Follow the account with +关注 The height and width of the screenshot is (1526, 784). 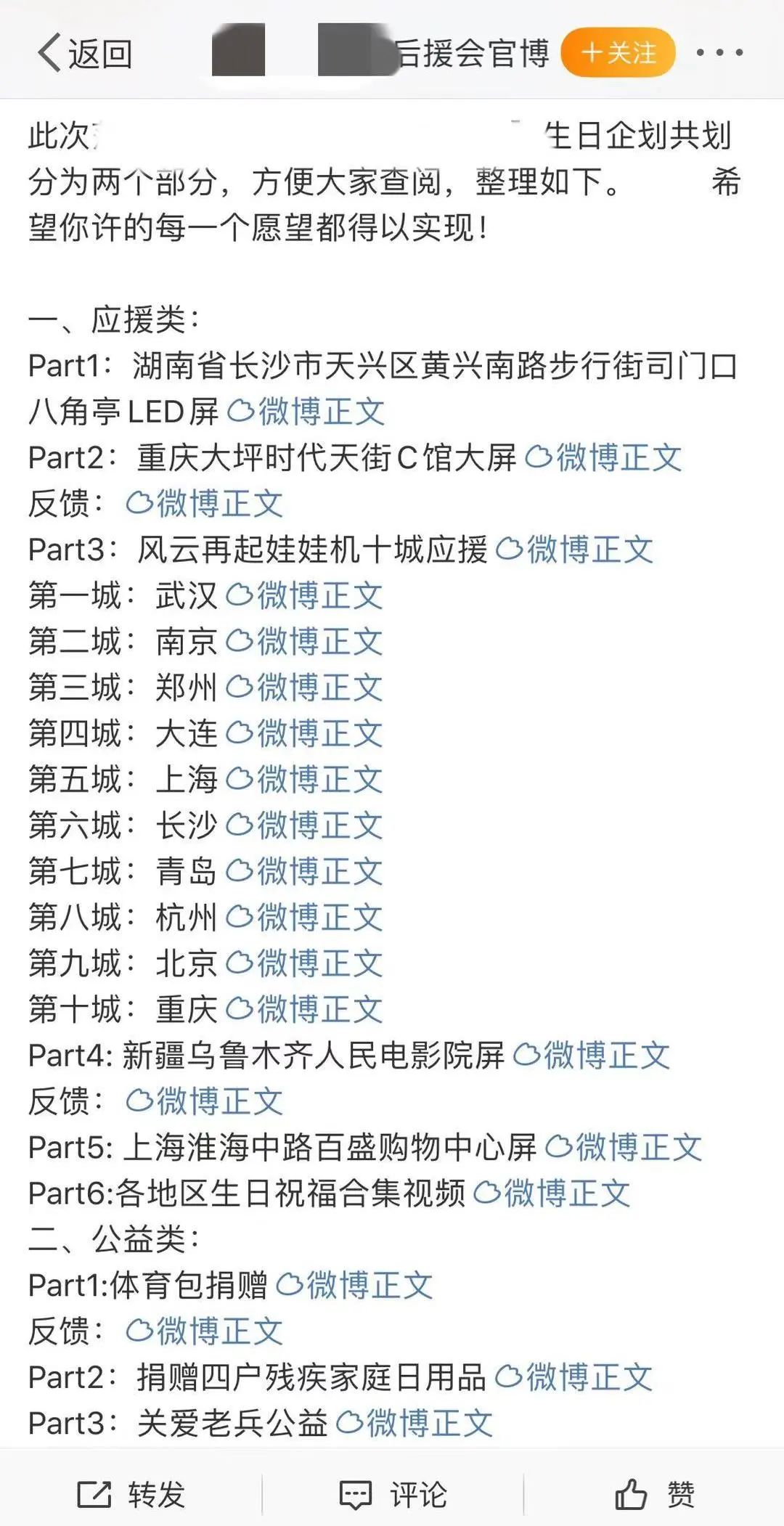pyautogui.click(x=618, y=52)
